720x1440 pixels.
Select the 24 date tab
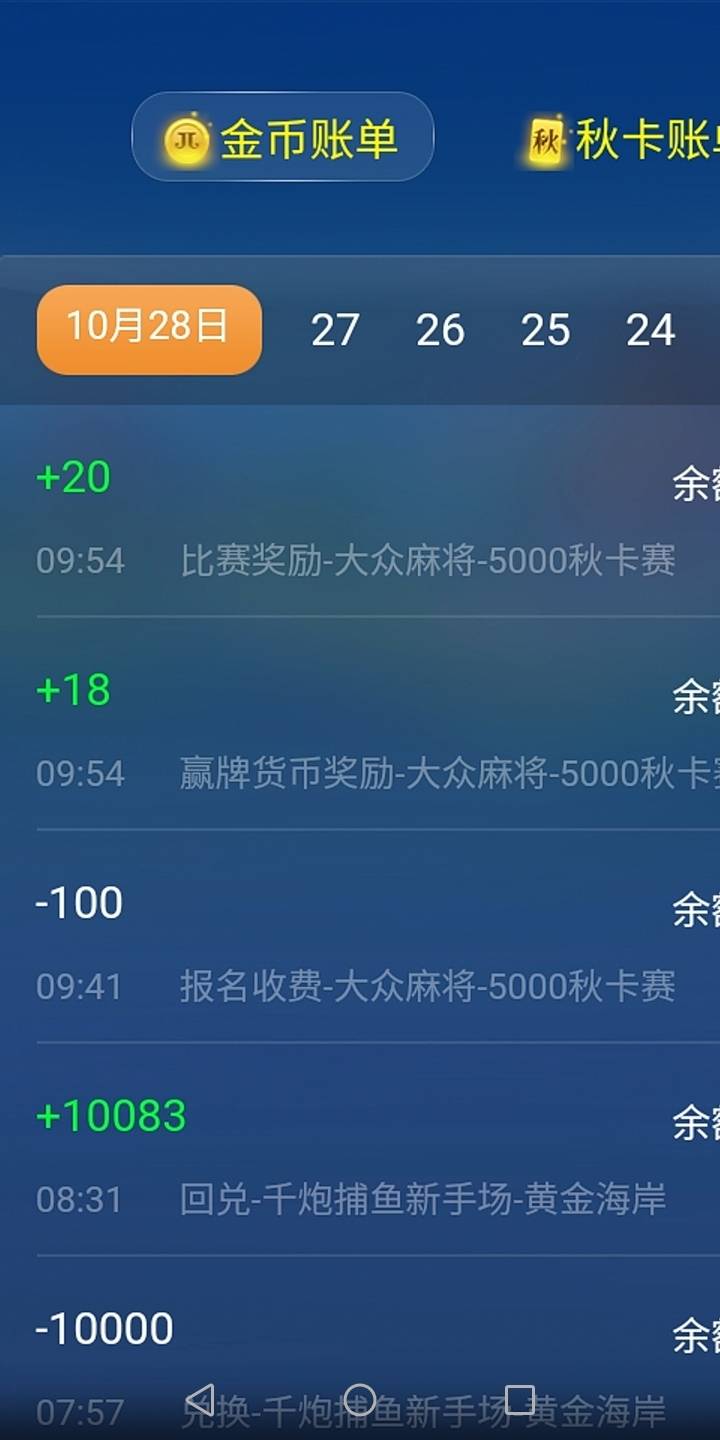(651, 330)
